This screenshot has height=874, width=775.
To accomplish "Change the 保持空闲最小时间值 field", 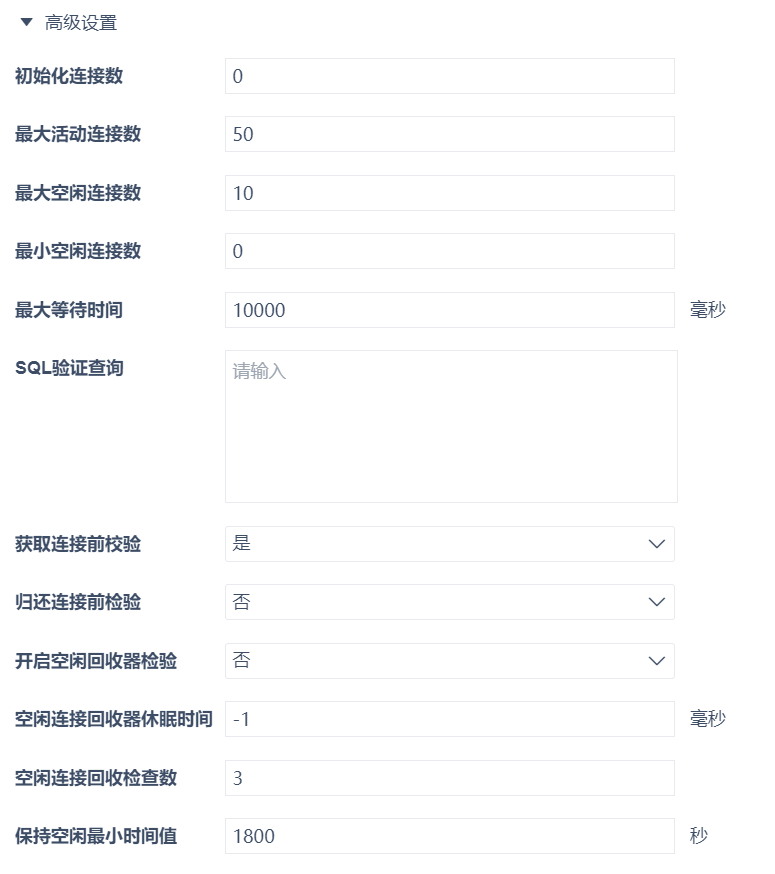I will [x=449, y=836].
